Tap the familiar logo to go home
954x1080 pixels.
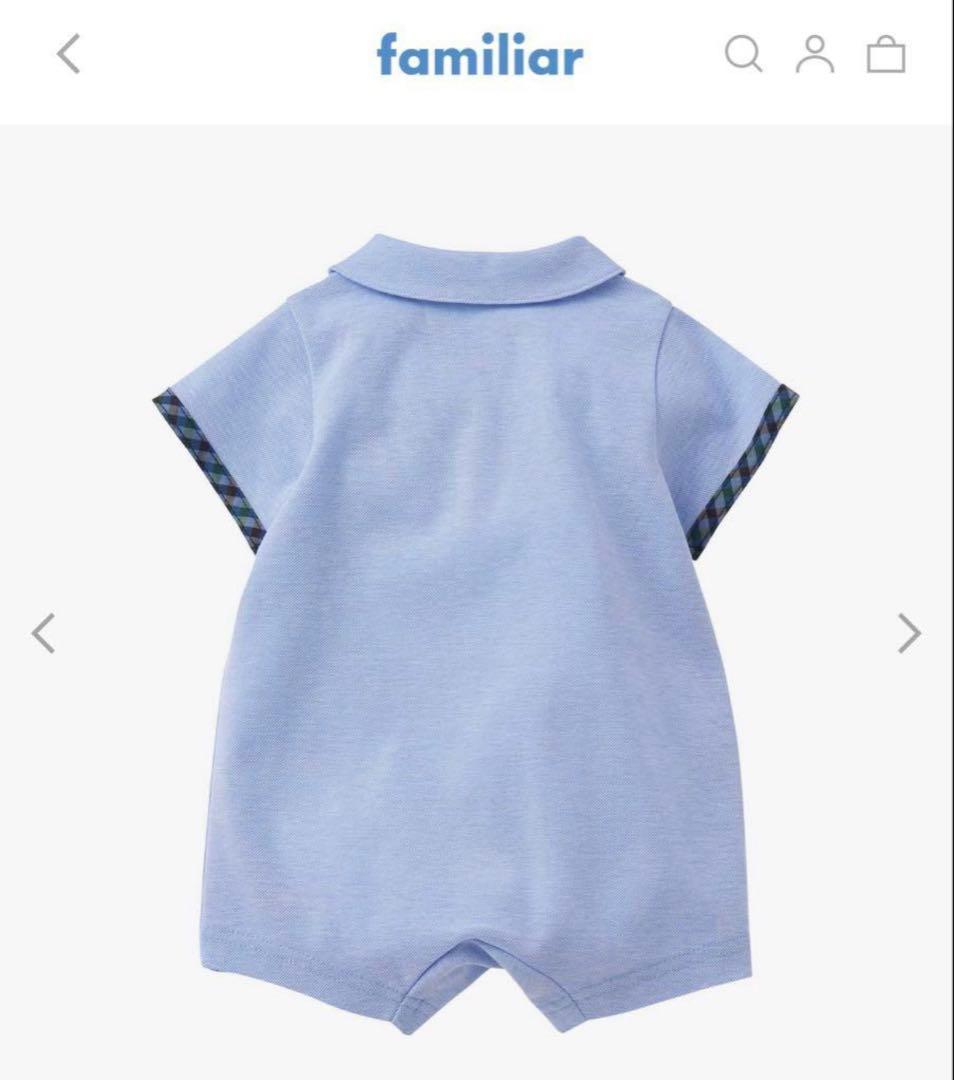click(479, 55)
